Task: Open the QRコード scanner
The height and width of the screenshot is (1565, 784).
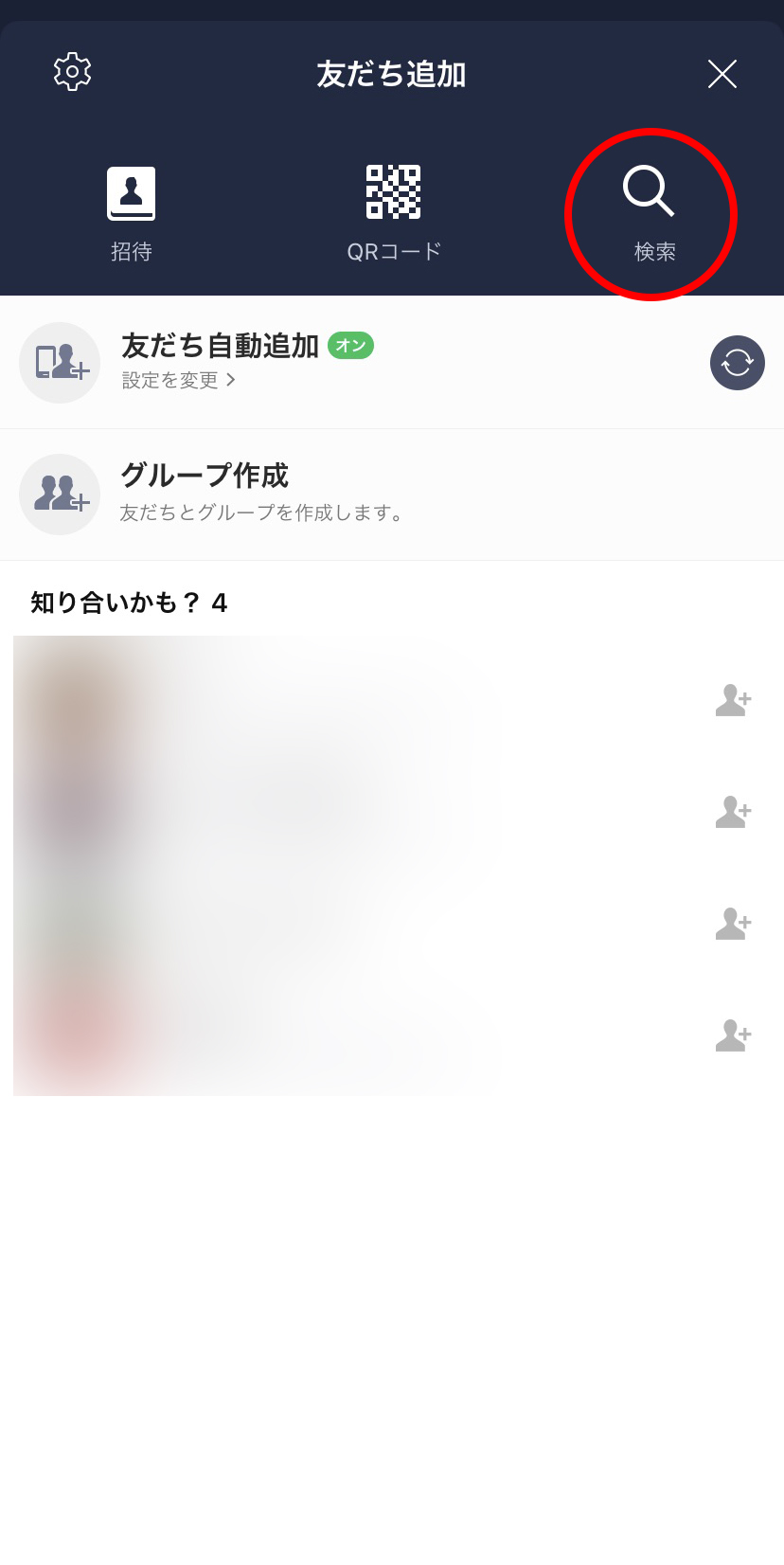Action: pyautogui.click(x=392, y=208)
